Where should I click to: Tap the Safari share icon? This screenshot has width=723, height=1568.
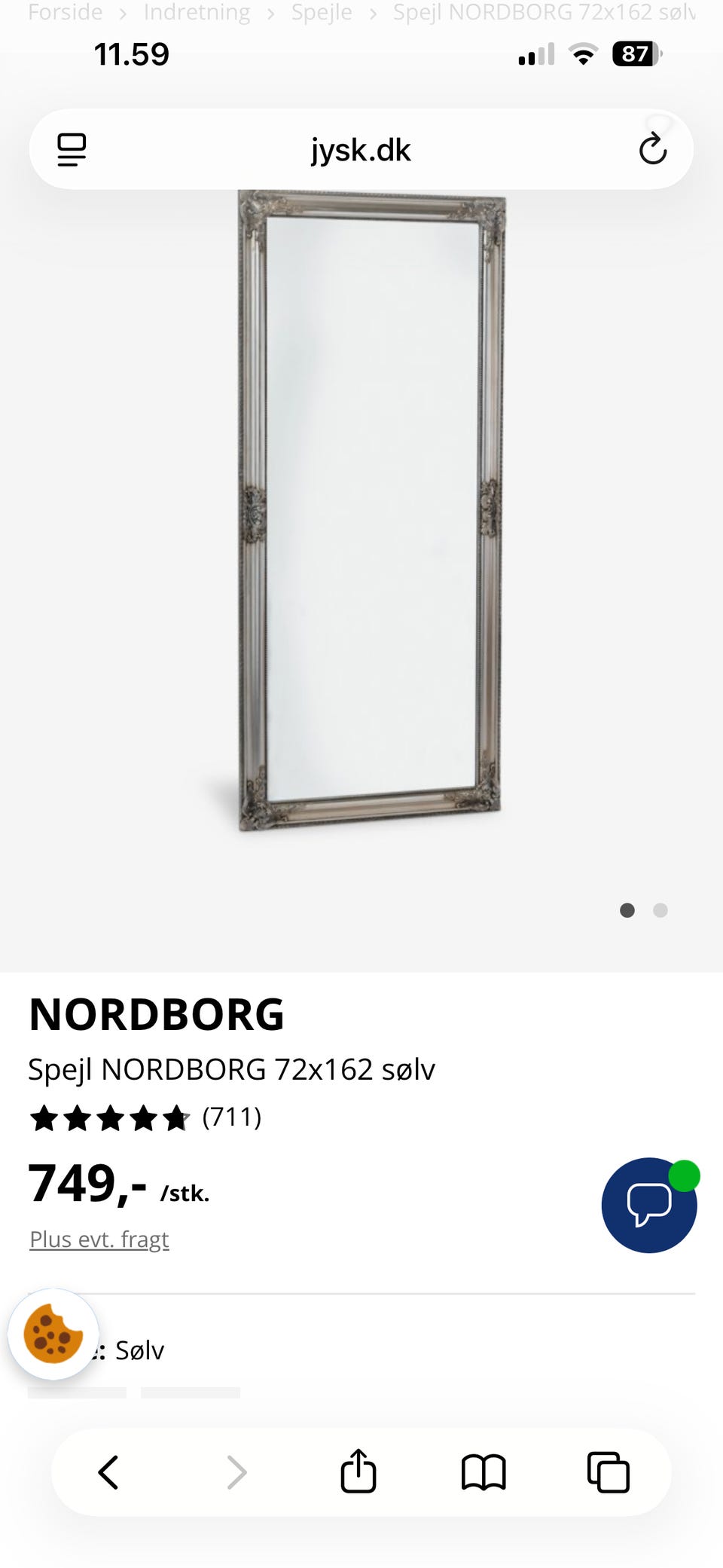(358, 1472)
